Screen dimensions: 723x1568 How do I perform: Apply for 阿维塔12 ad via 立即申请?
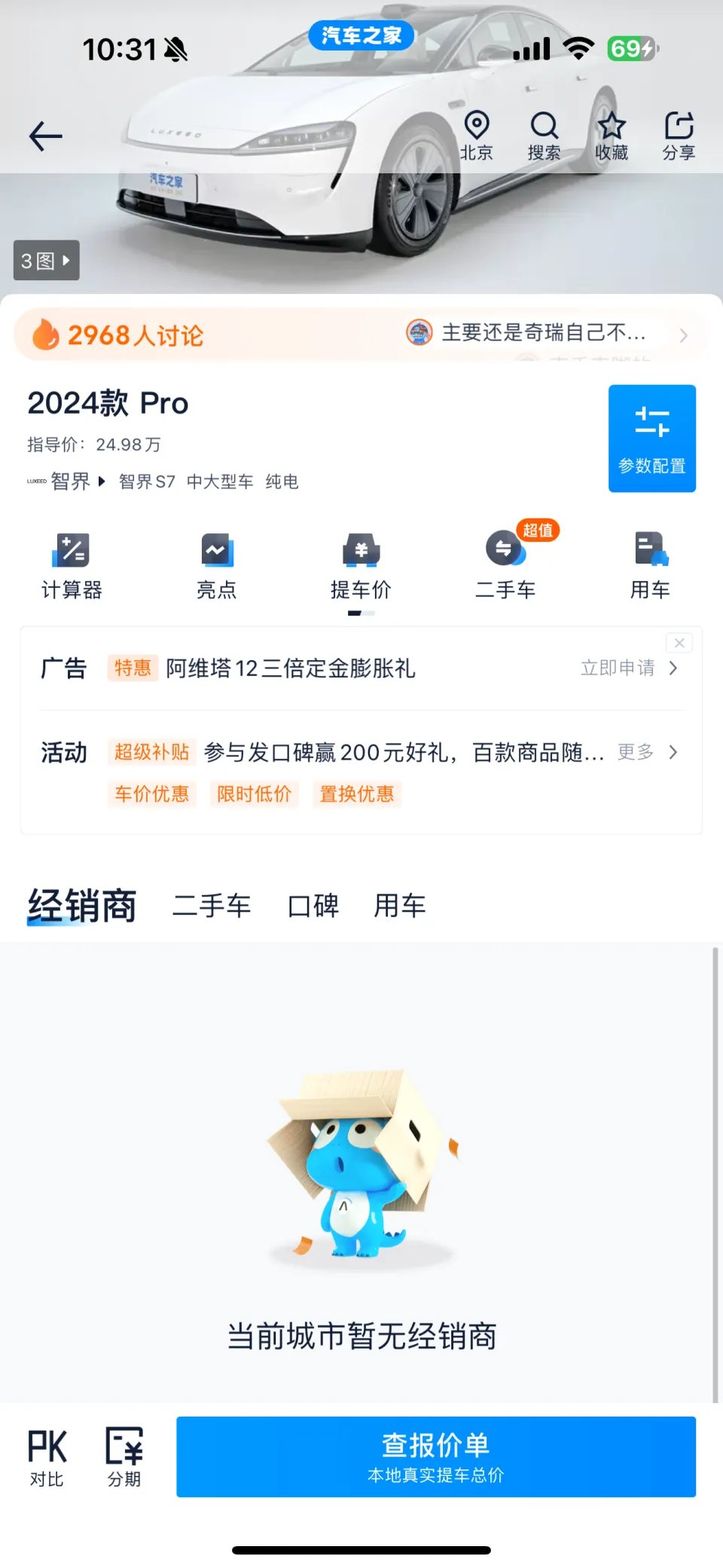pyautogui.click(x=628, y=668)
